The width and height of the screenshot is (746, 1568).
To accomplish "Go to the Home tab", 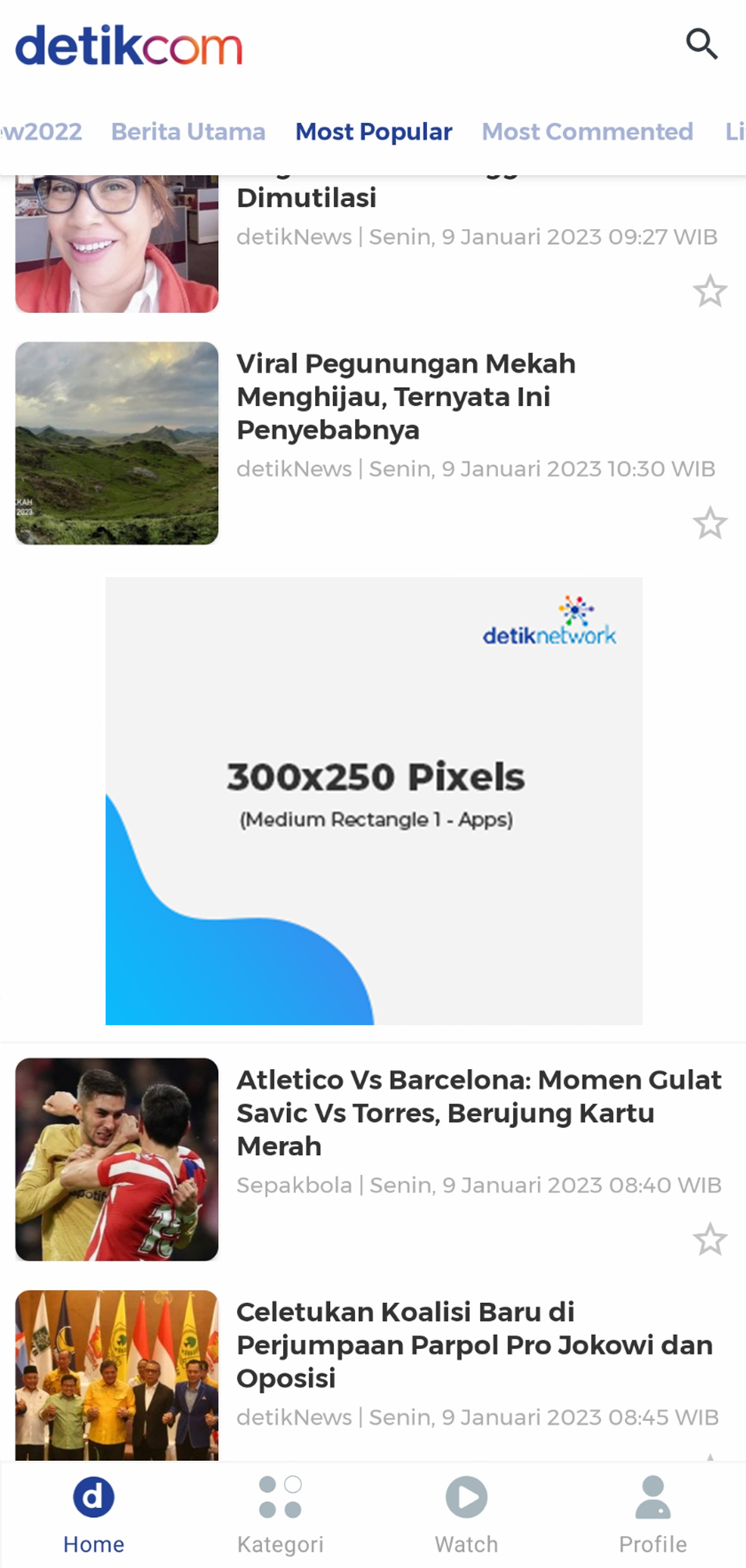I will click(x=94, y=1515).
